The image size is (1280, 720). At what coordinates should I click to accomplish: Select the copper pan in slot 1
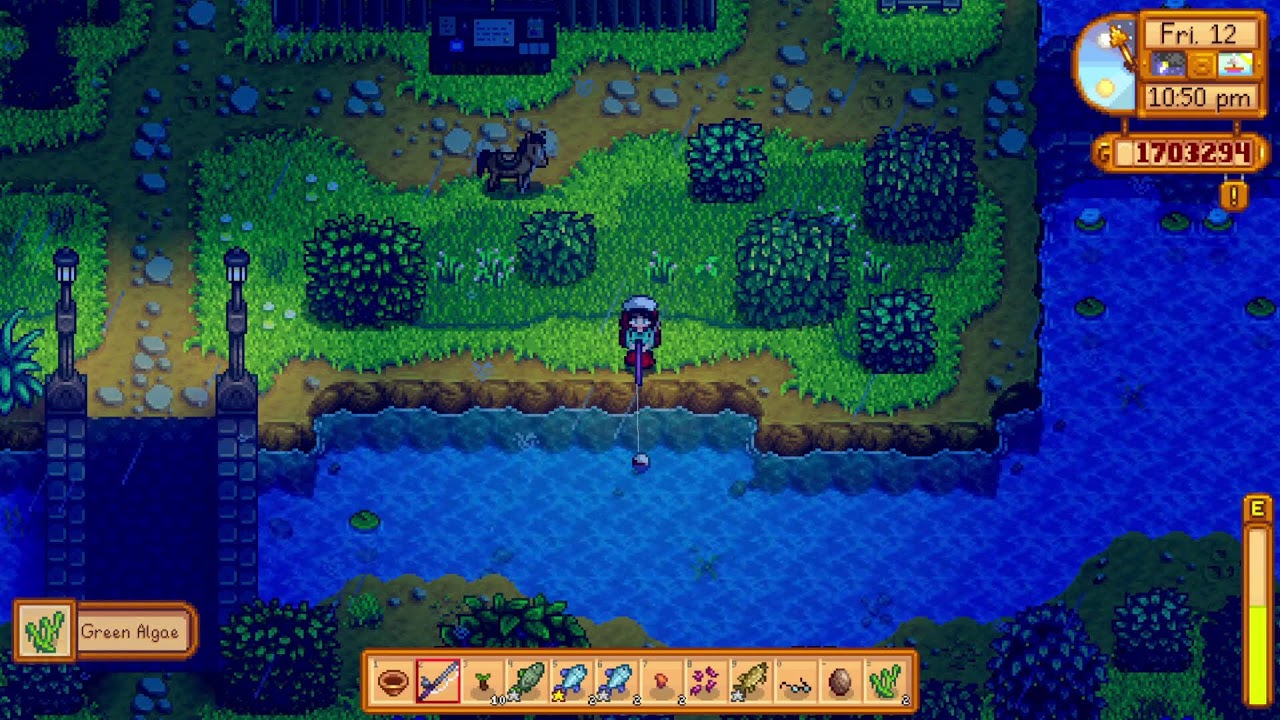tap(392, 682)
